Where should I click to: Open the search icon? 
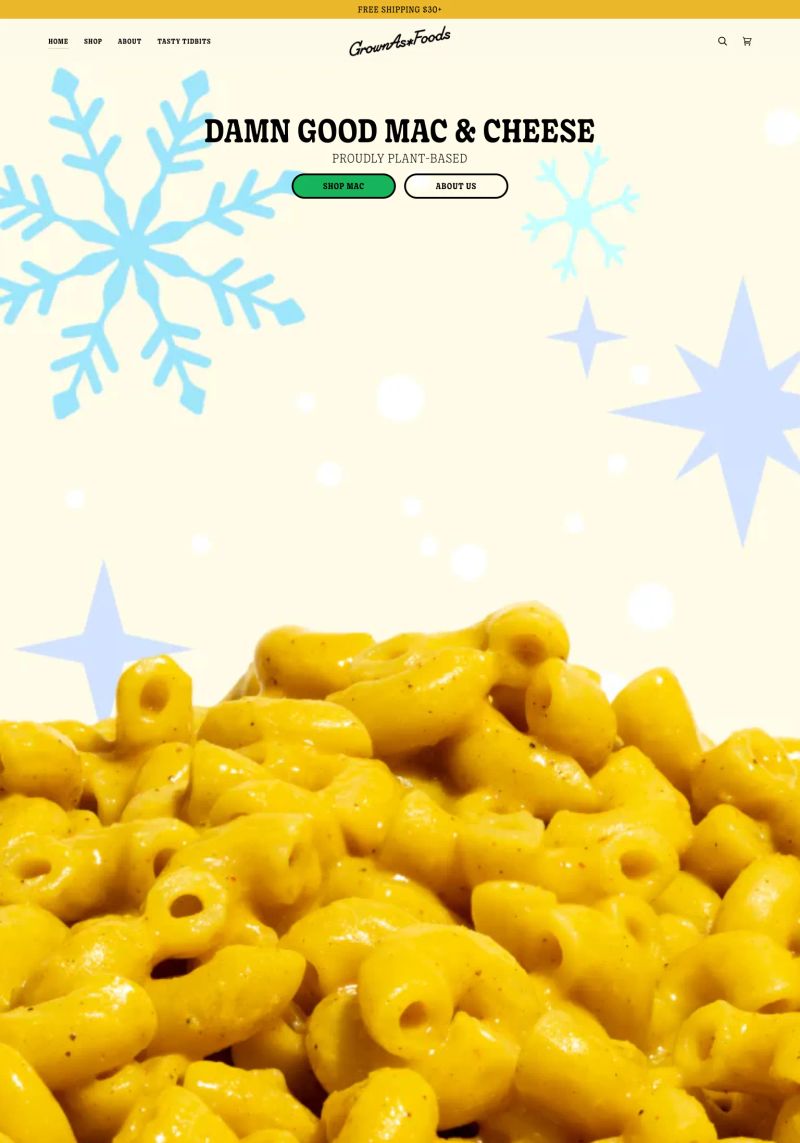pyautogui.click(x=722, y=41)
